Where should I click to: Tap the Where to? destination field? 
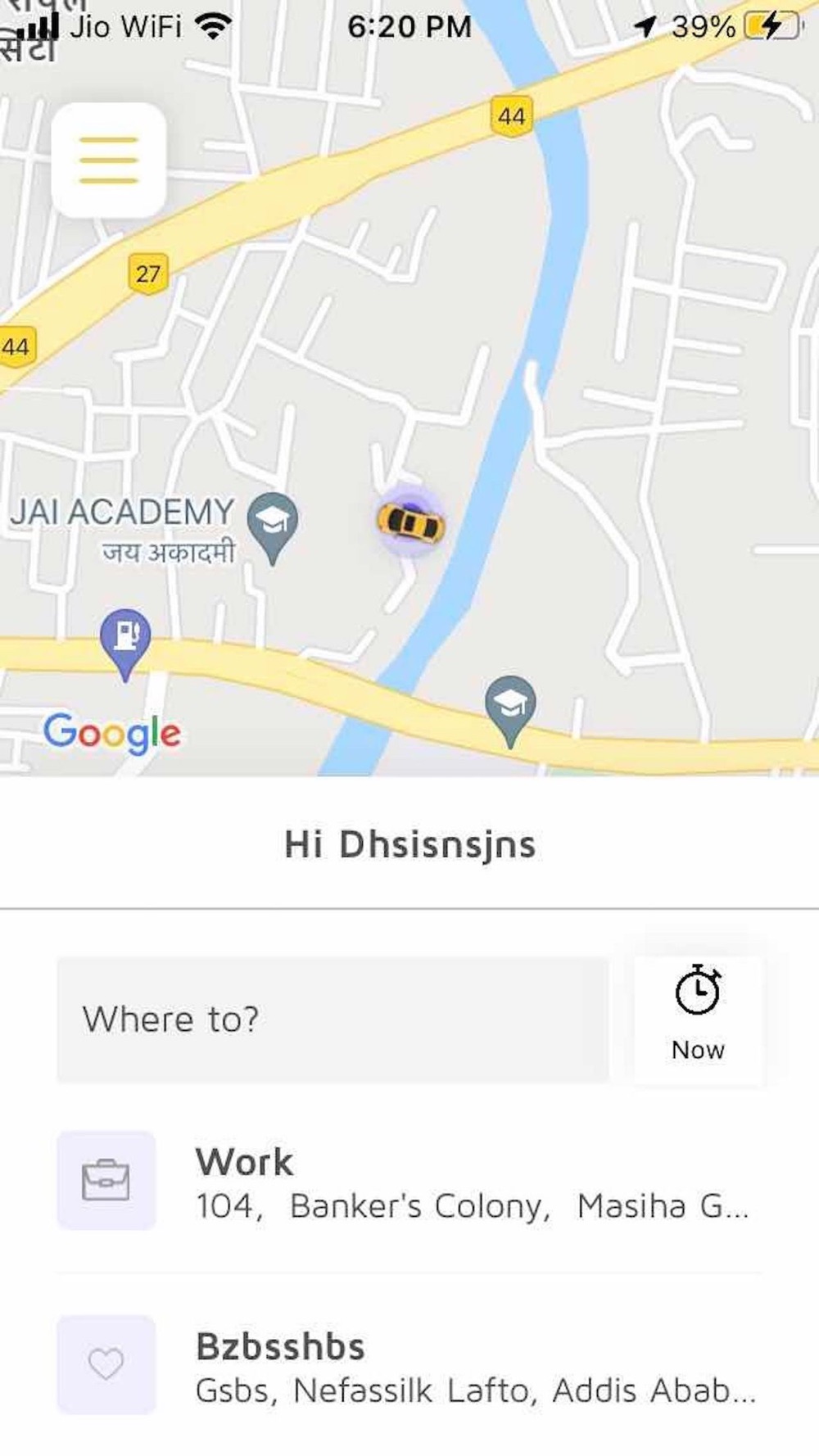332,1020
